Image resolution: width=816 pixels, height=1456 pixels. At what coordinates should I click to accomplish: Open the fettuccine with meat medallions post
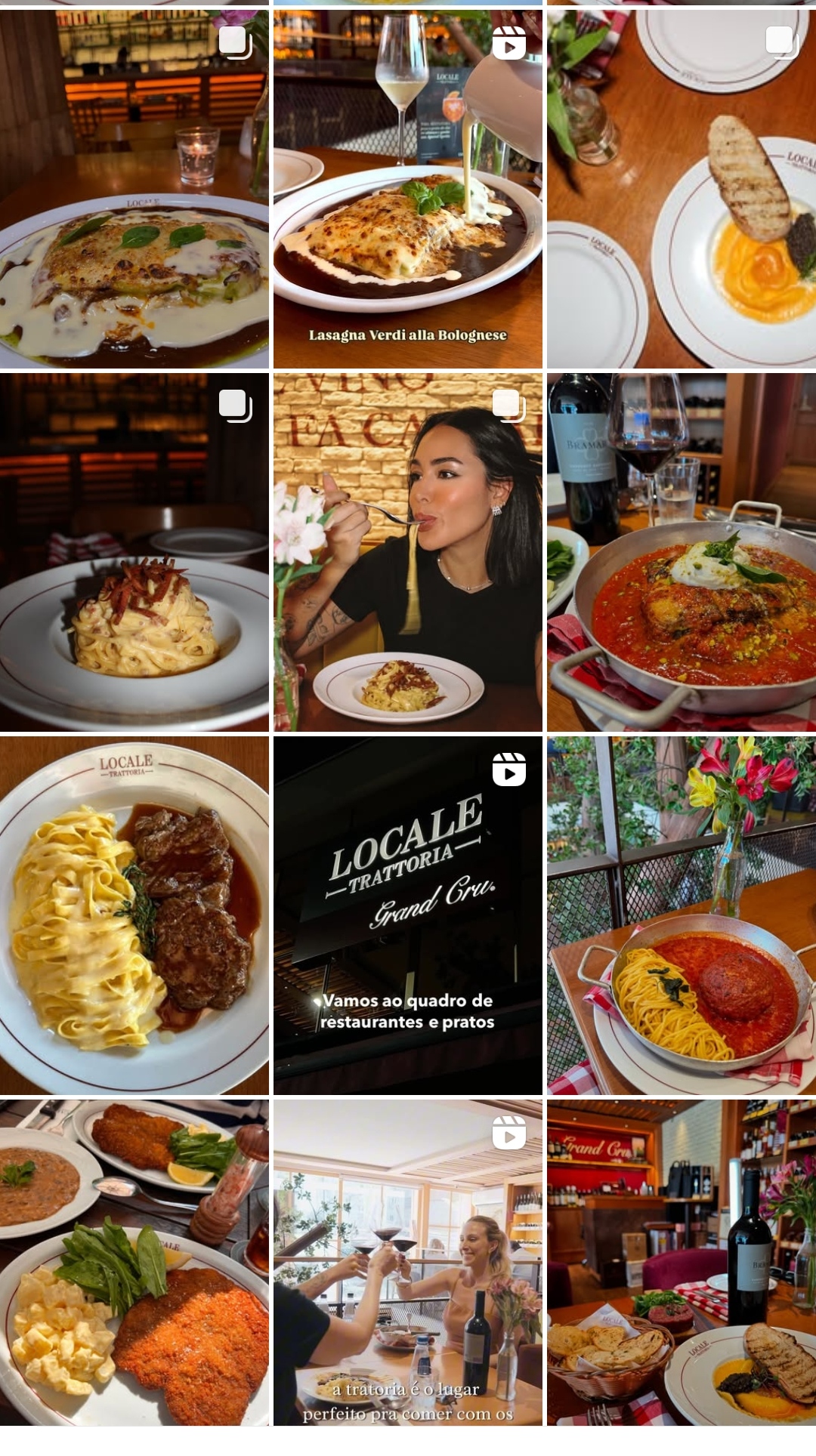[134, 915]
